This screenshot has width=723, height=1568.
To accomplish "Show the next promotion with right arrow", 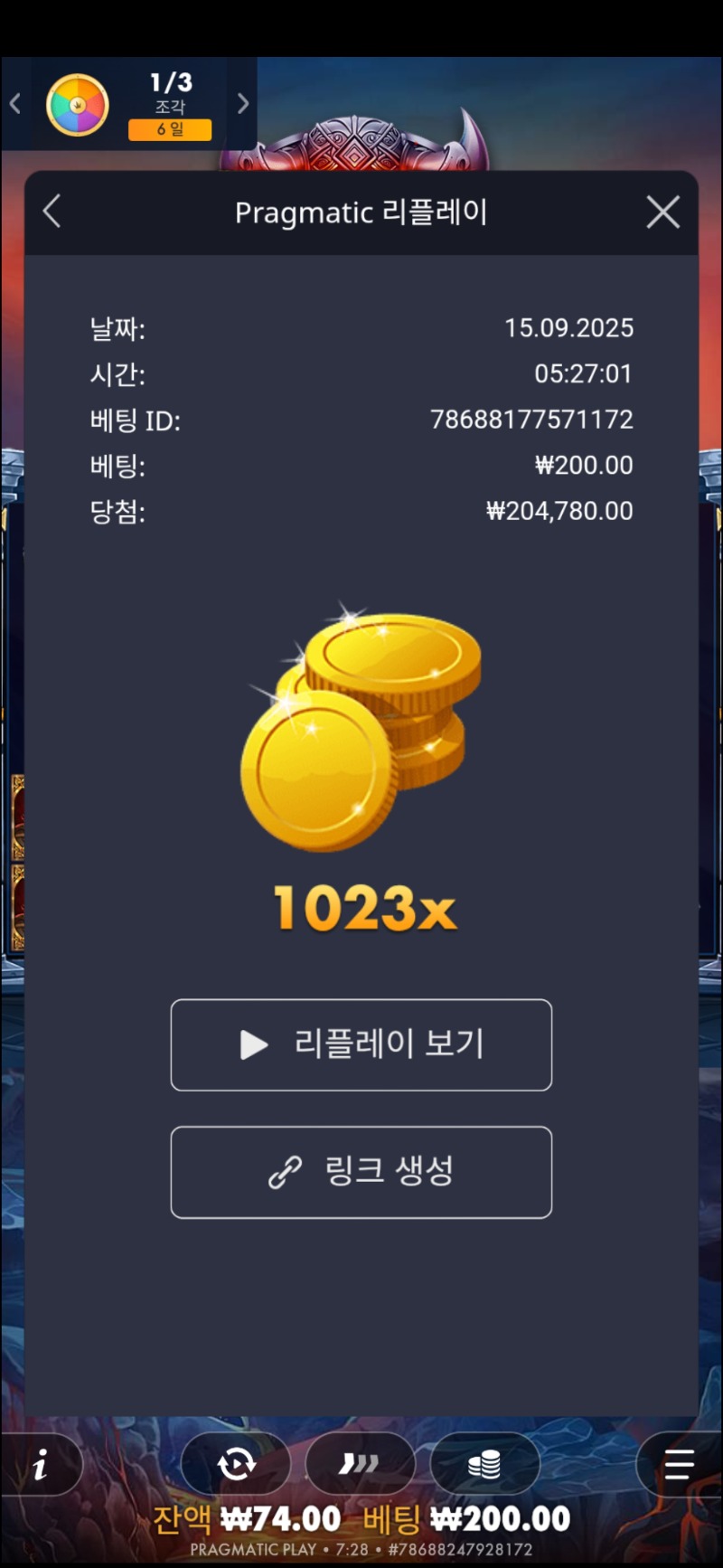I will pyautogui.click(x=242, y=104).
